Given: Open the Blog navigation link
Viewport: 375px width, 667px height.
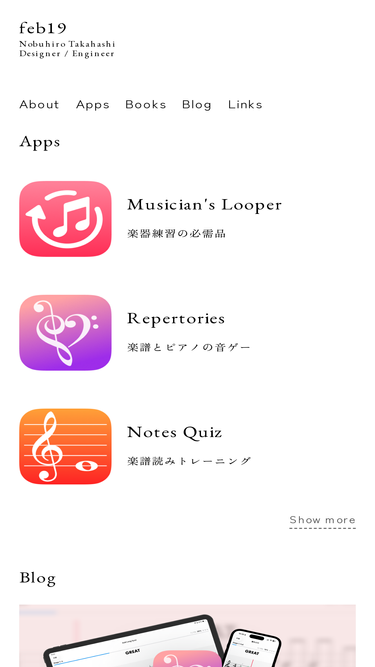Looking at the screenshot, I should click(x=196, y=105).
